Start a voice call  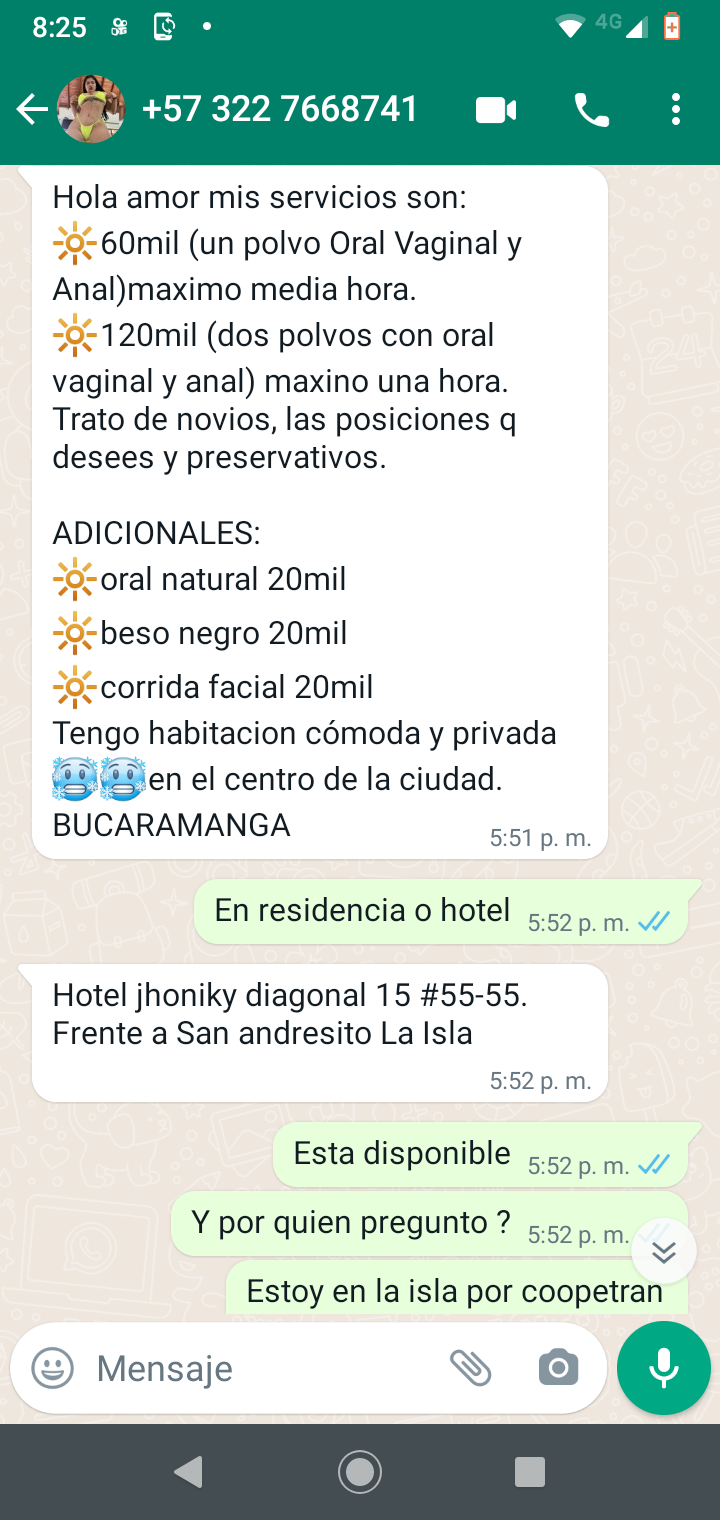tap(592, 109)
